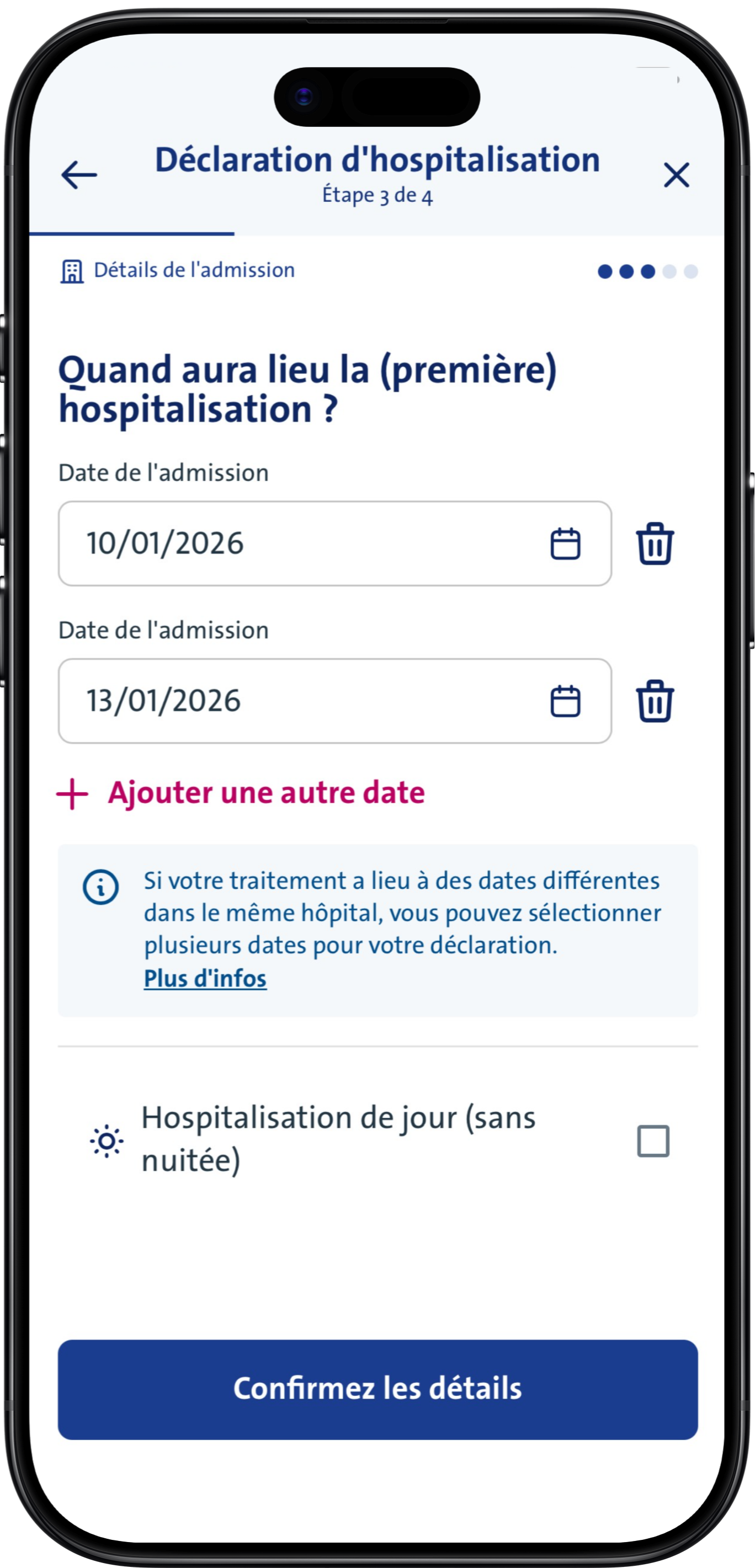The width and height of the screenshot is (755, 1568).
Task: Remove the 13/01/2026 admission date
Action: click(655, 701)
